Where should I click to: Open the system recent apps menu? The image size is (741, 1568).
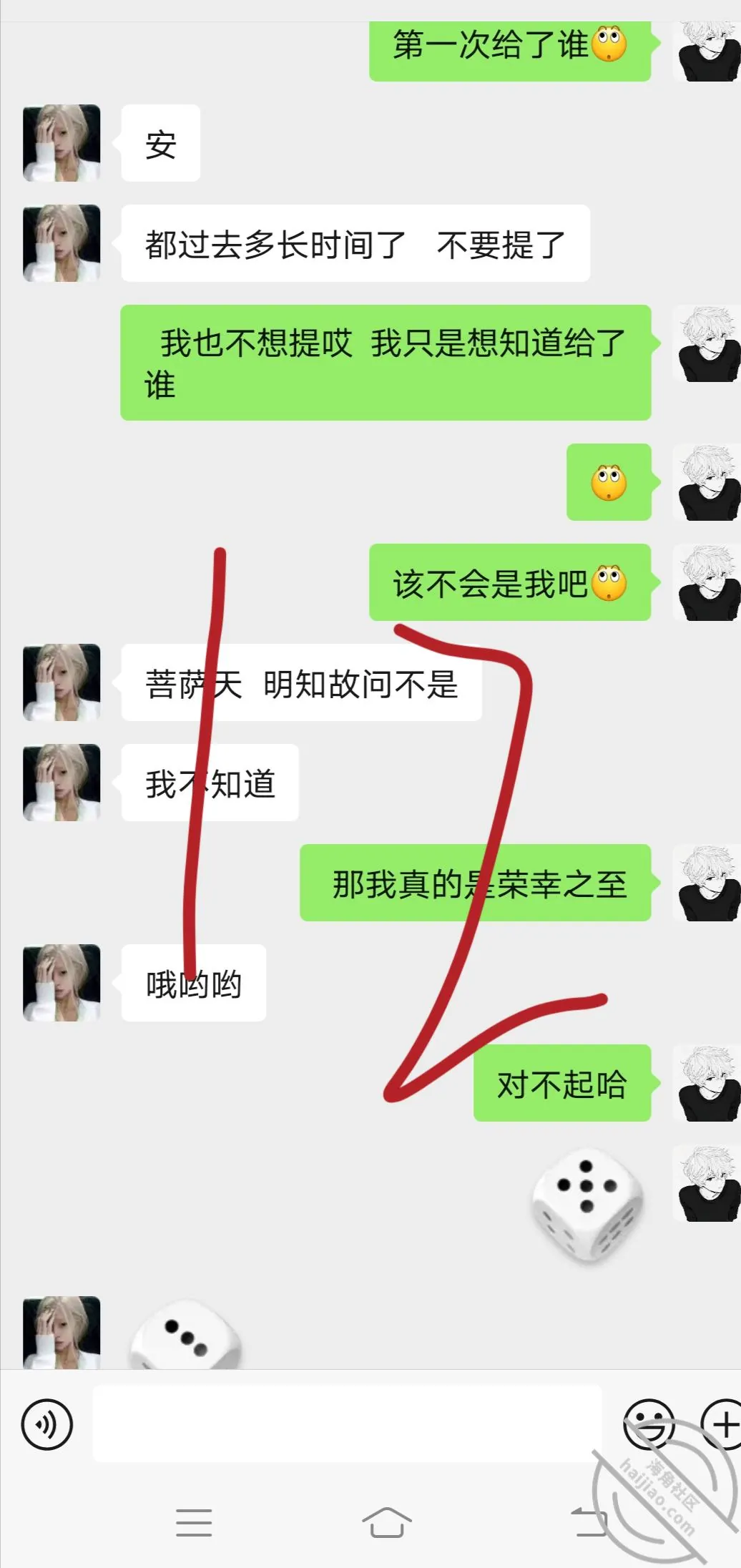[194, 1522]
